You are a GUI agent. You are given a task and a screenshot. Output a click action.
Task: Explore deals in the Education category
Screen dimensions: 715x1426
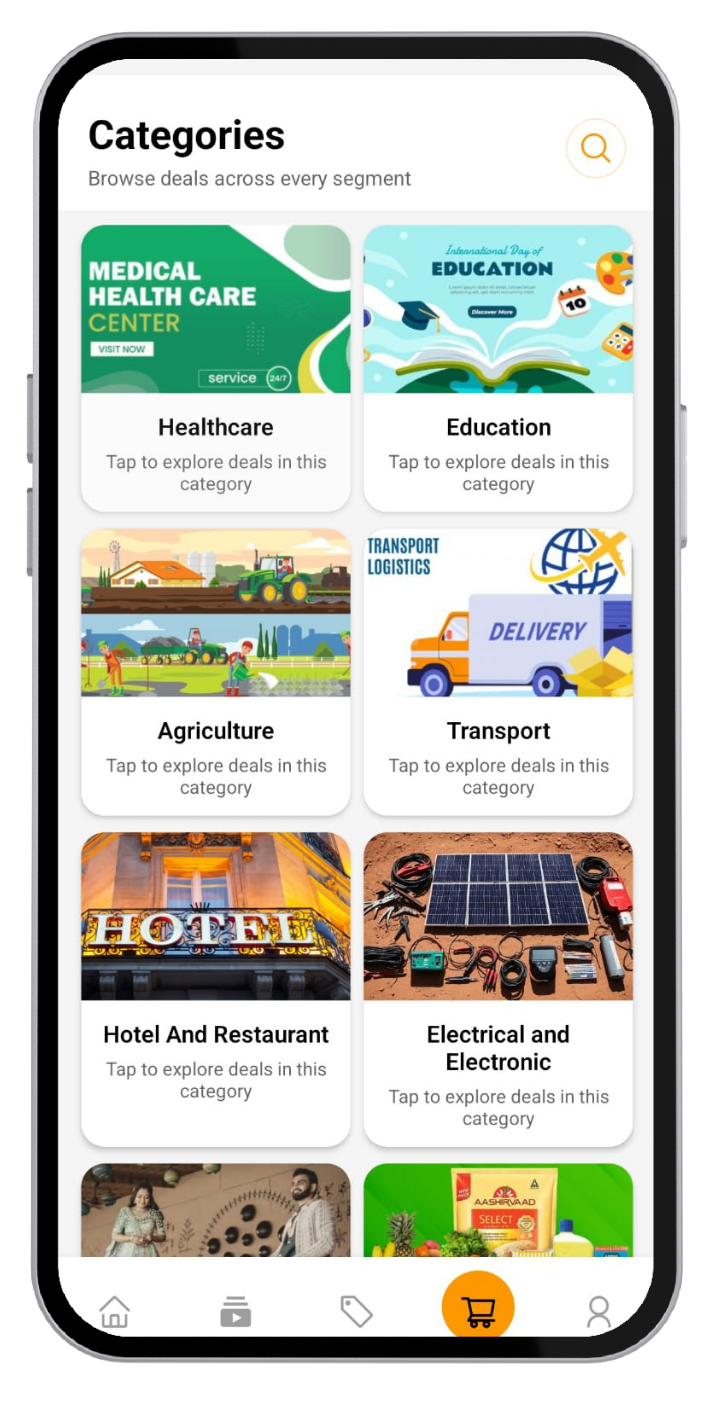pos(498,368)
